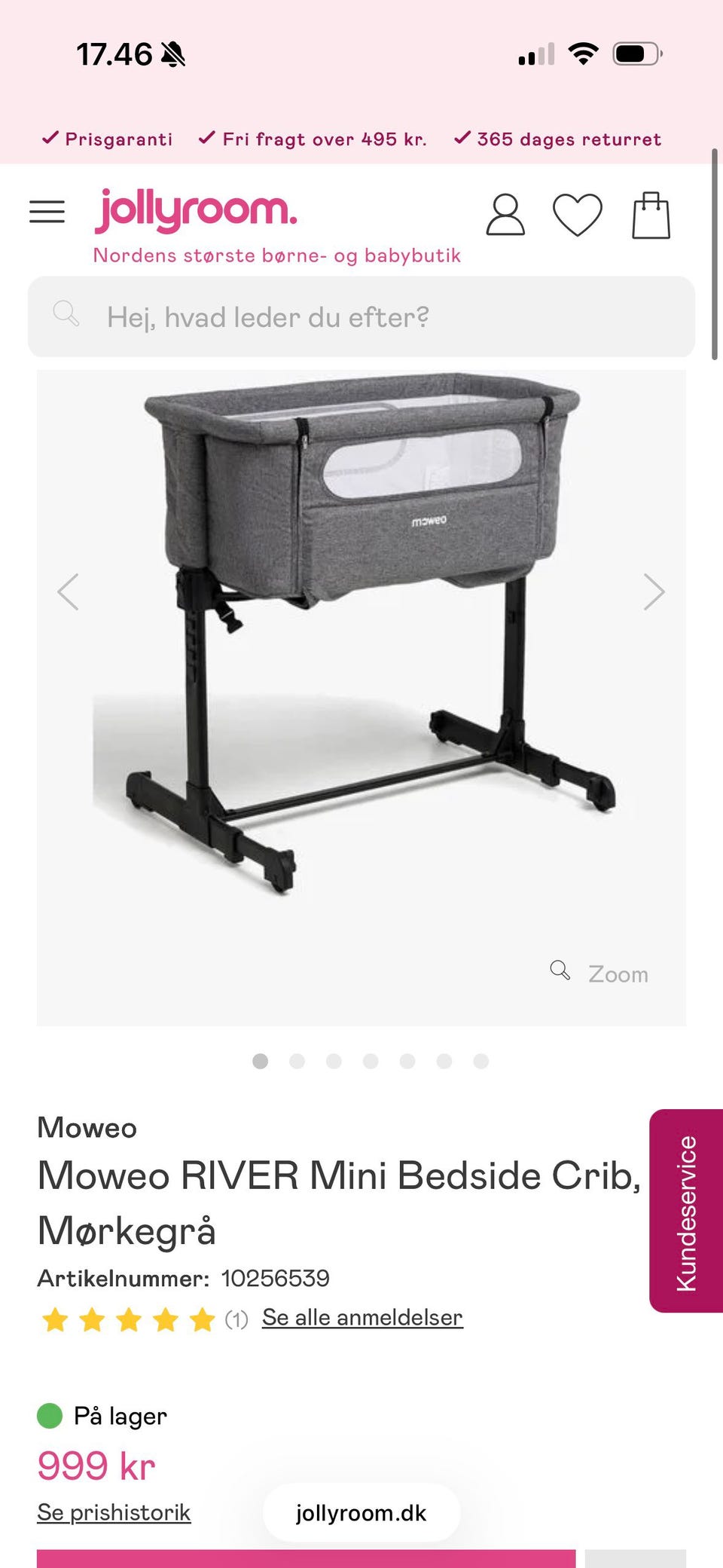The height and width of the screenshot is (1568, 723).
Task: Show the next product image
Action: tap(654, 591)
